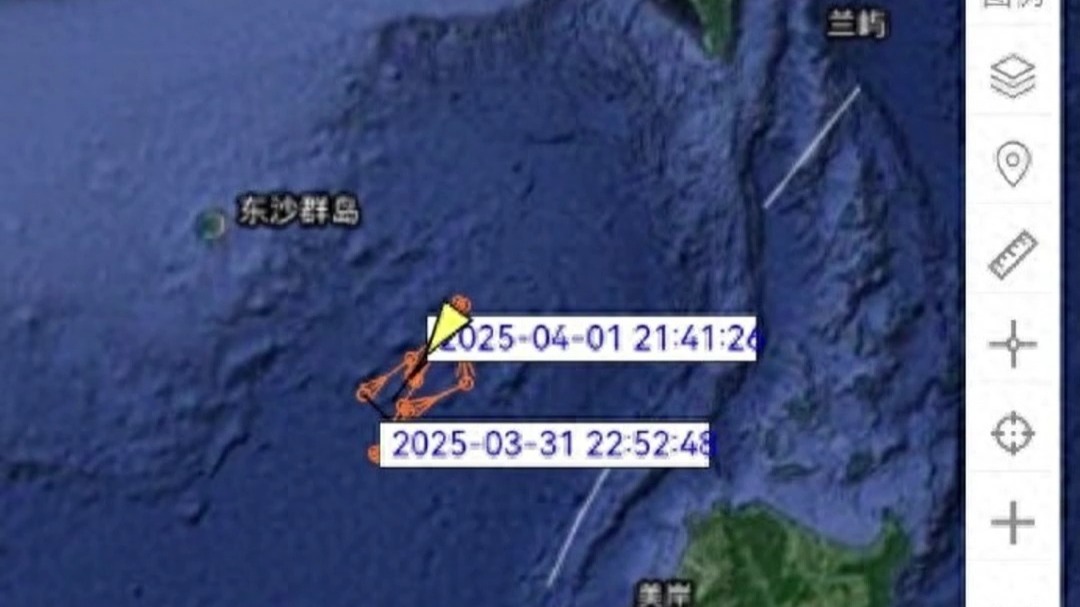Activate the crosshair positioning tool
This screenshot has width=1080, height=607.
[x=1012, y=345]
